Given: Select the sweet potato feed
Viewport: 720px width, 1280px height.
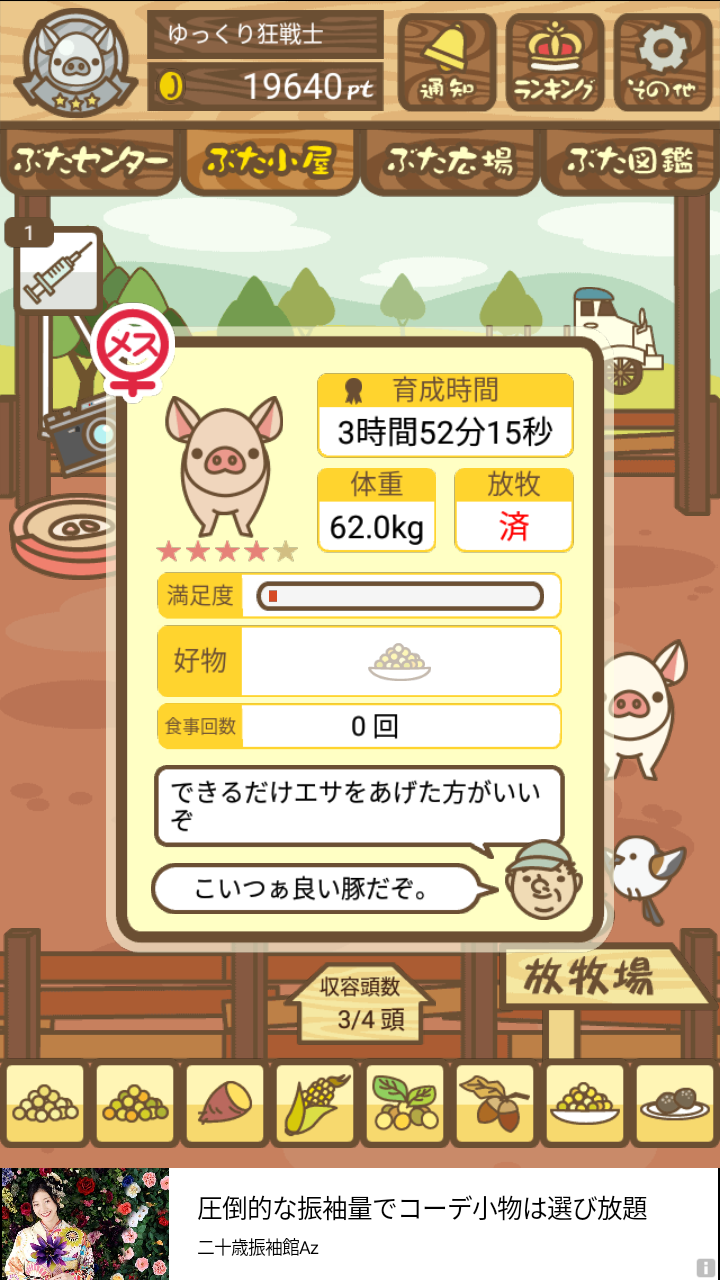Looking at the screenshot, I should pyautogui.click(x=226, y=1104).
